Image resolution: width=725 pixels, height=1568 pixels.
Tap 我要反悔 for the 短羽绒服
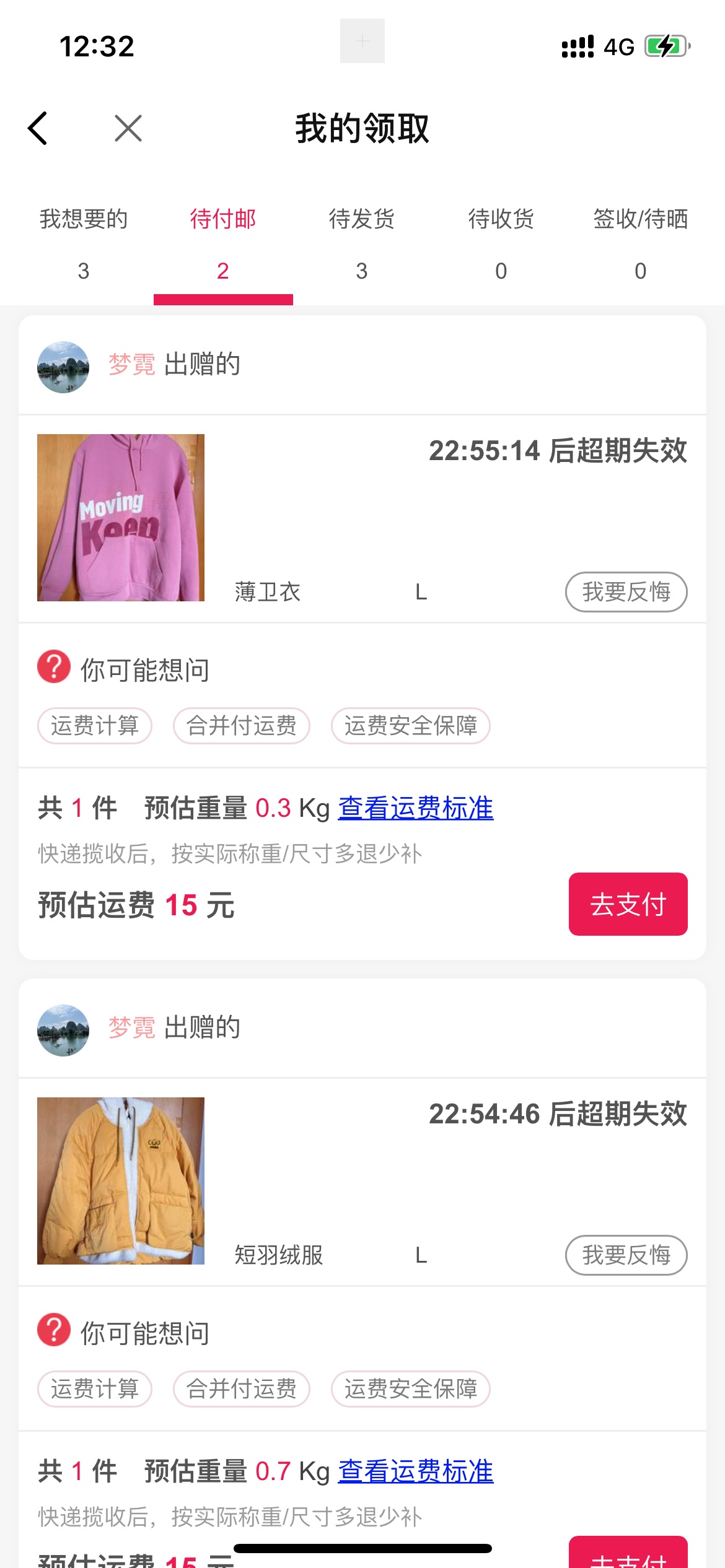point(626,1255)
